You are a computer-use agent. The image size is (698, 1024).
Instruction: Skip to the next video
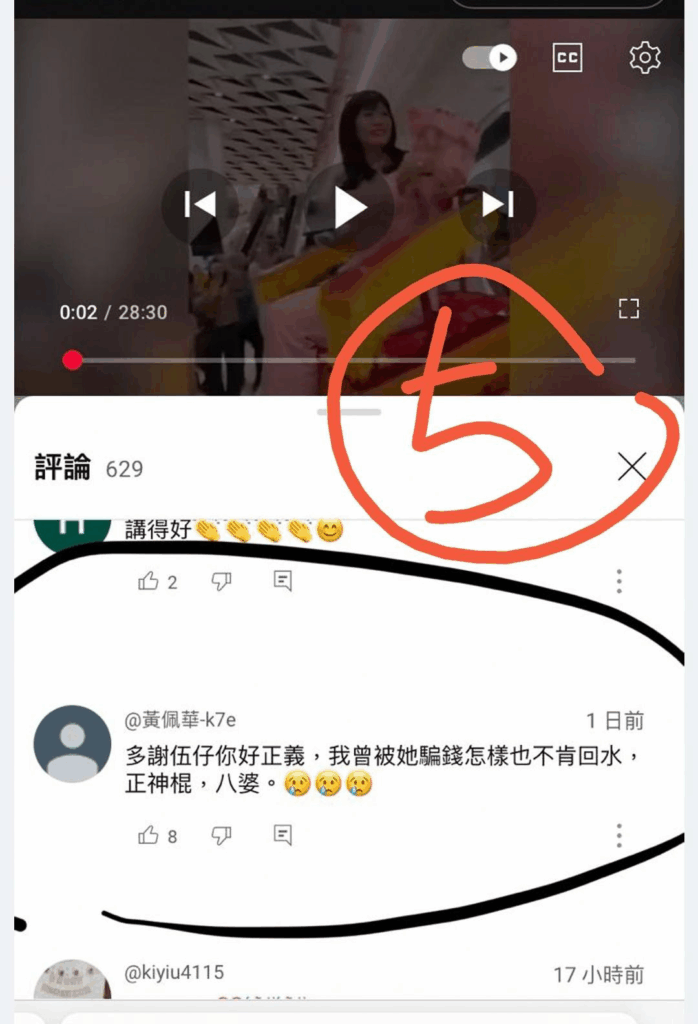[498, 205]
